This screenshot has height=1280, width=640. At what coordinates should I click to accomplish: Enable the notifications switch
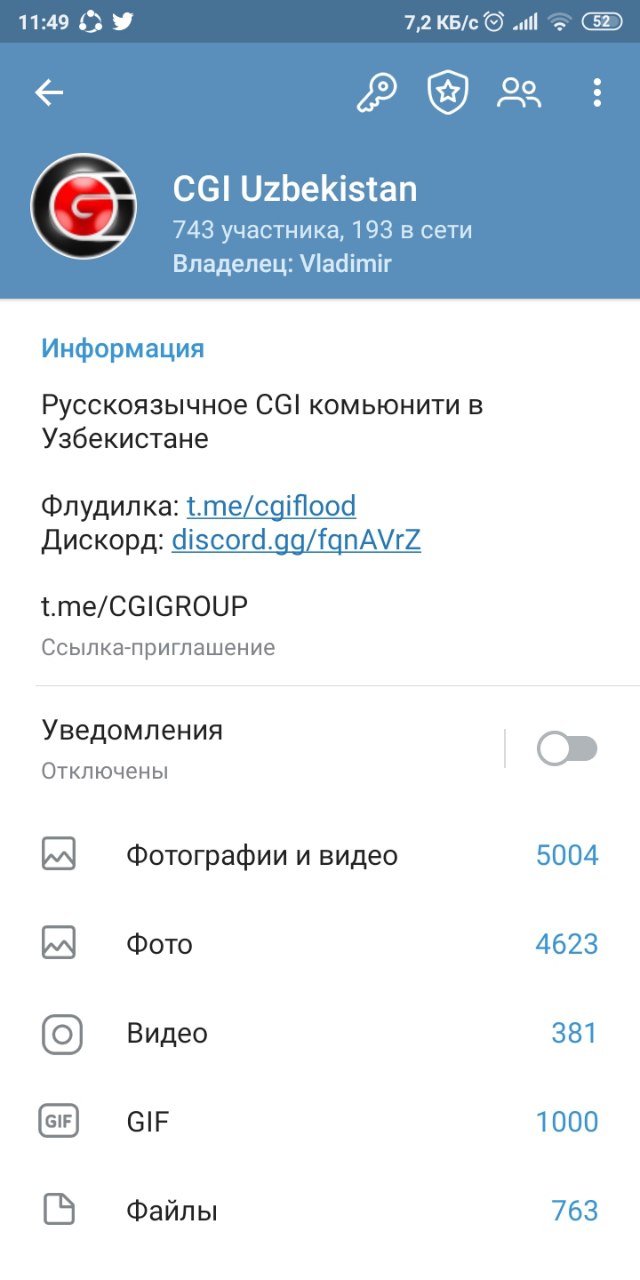[567, 748]
